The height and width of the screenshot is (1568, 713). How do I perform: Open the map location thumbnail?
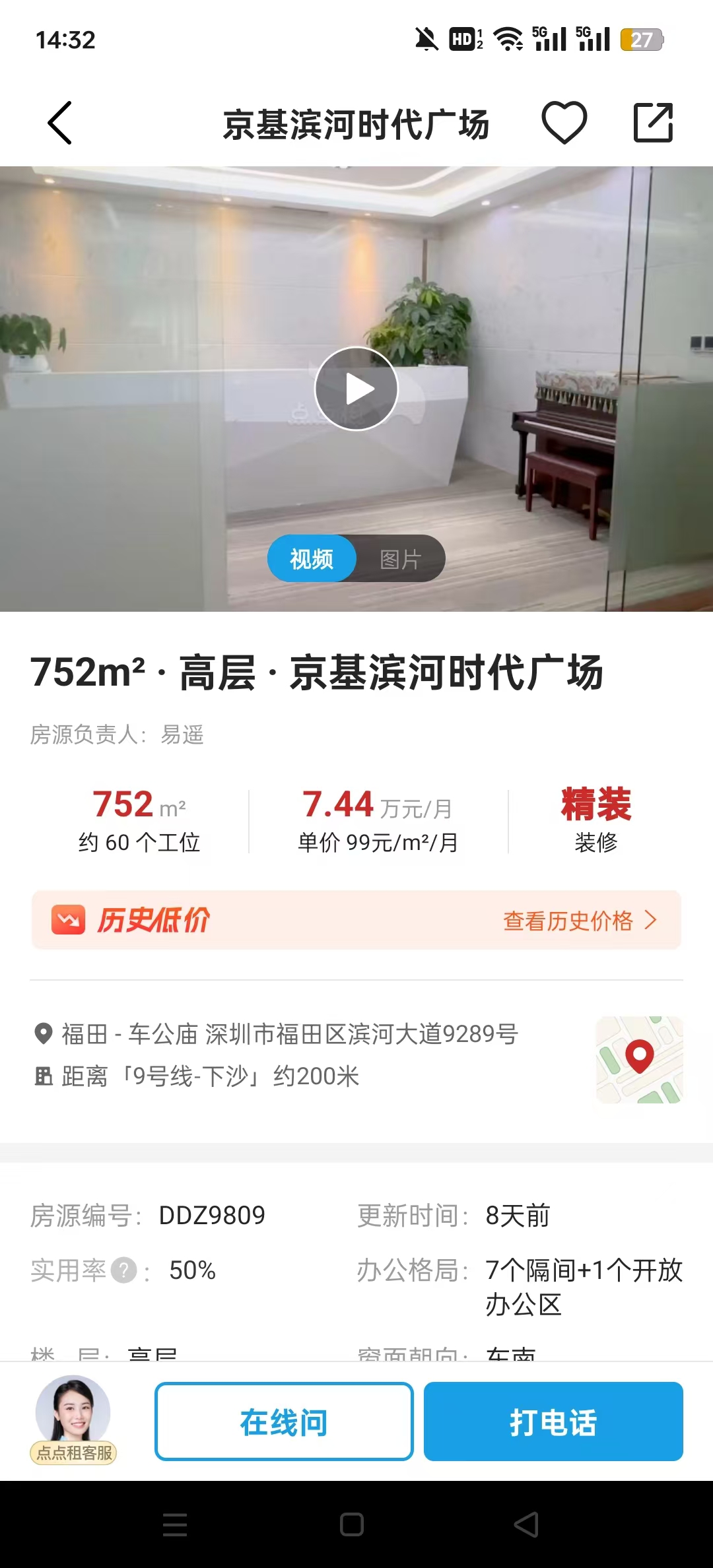point(639,1060)
